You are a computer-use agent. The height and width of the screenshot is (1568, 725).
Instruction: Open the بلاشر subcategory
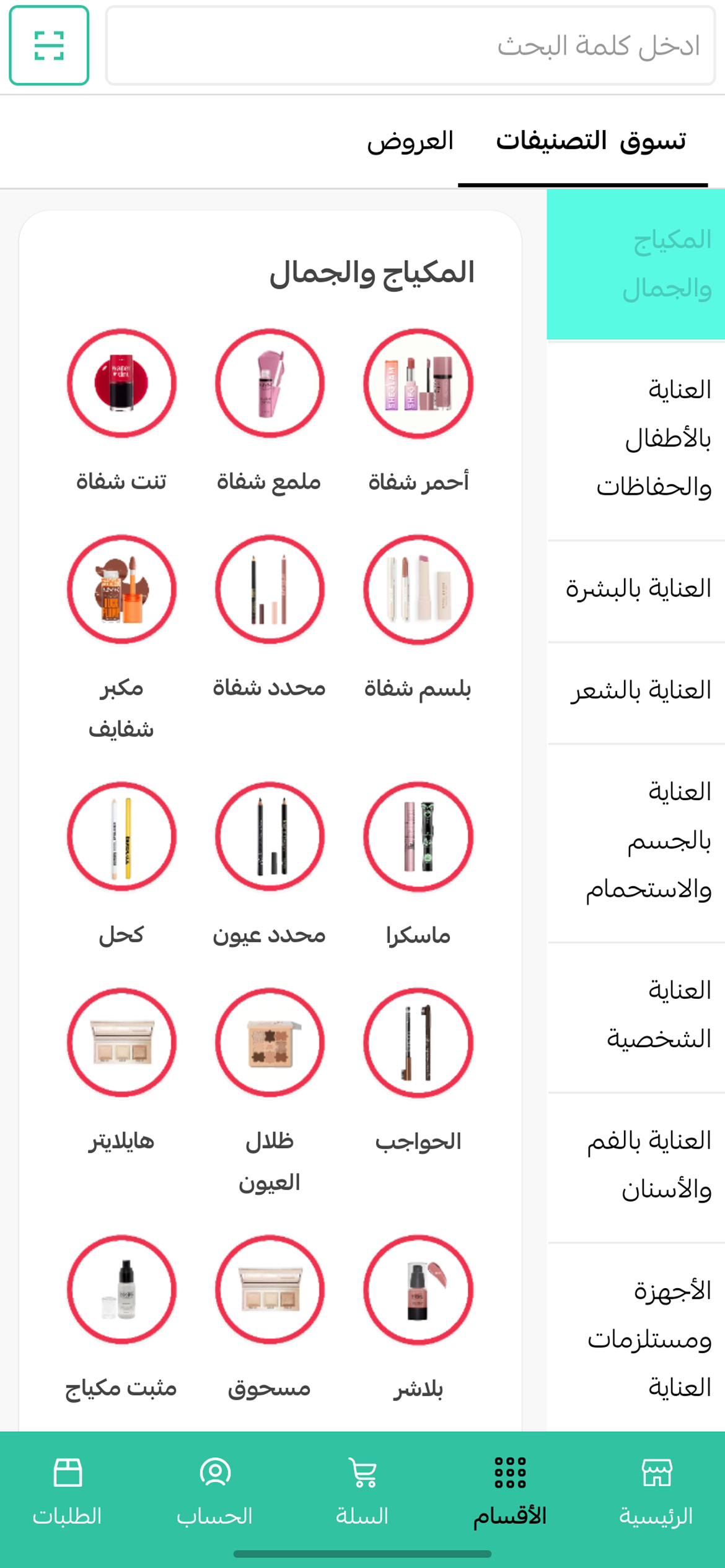coord(418,1290)
